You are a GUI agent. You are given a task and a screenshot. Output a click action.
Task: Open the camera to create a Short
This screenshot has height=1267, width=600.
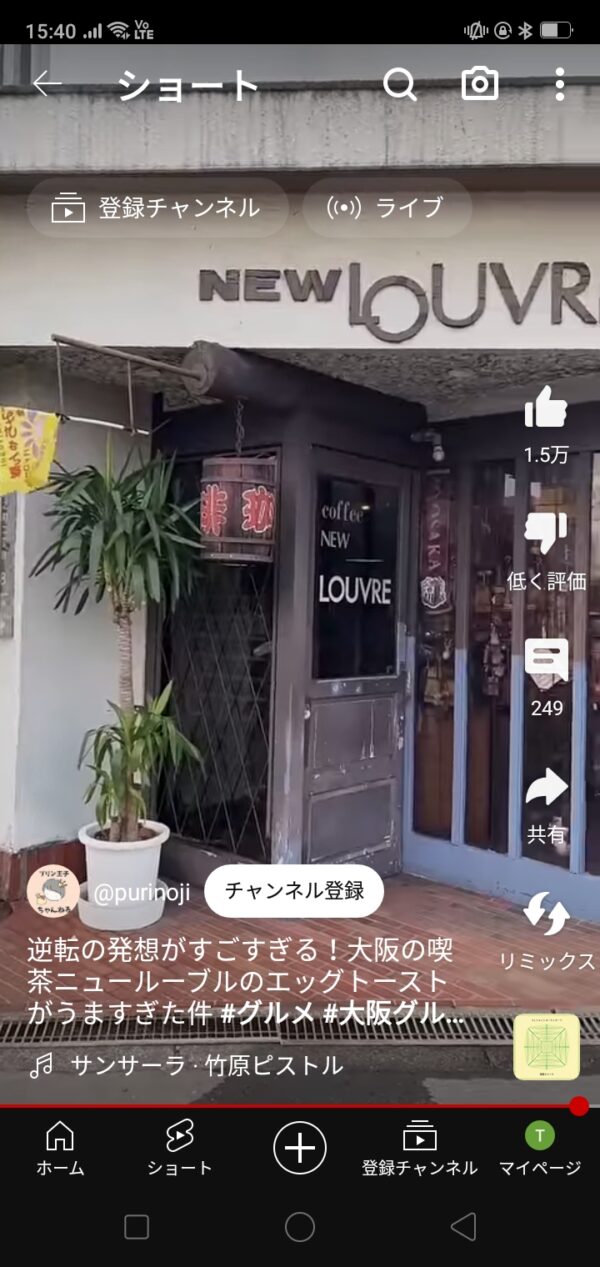480,85
